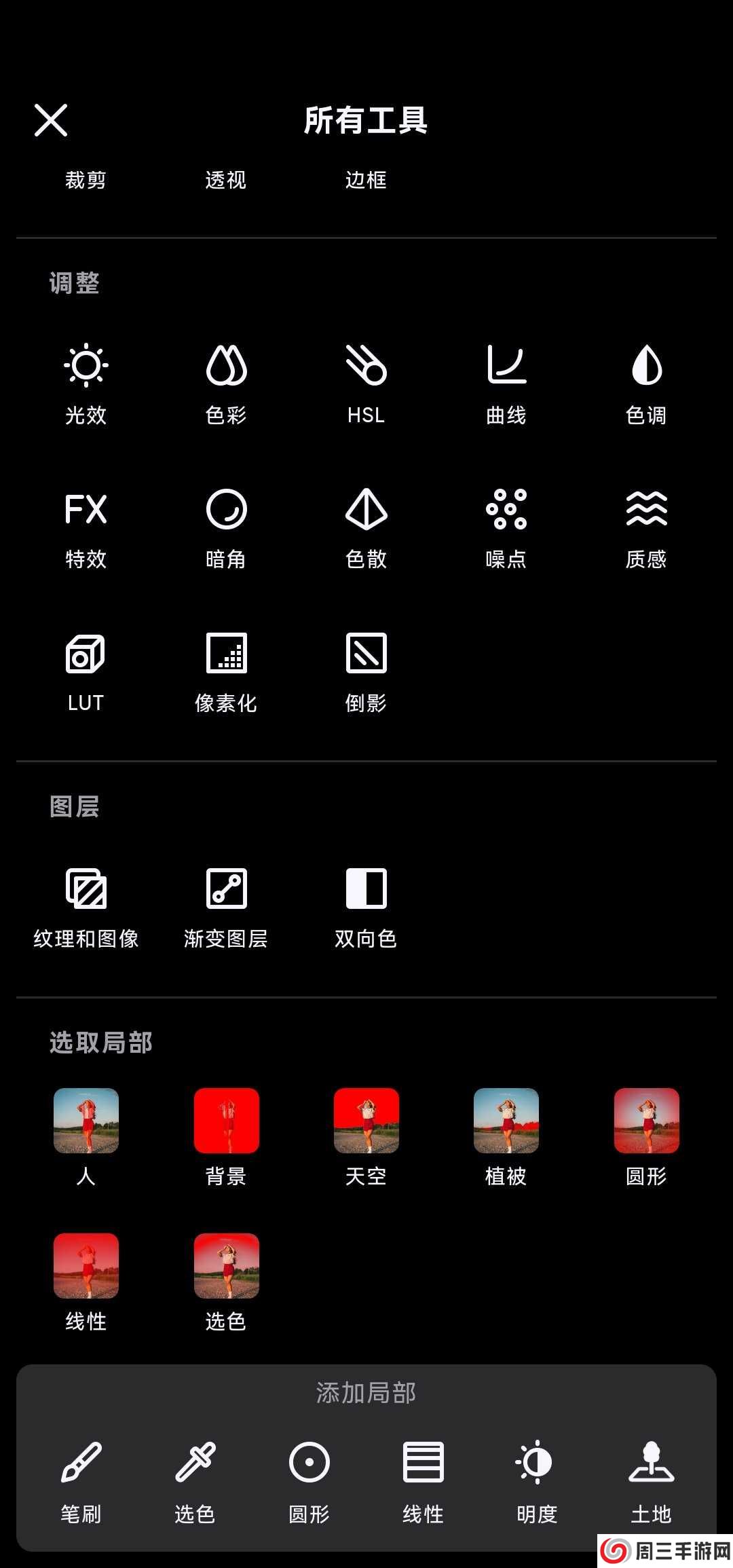Open the HSL adjustment tool
Image resolution: width=733 pixels, height=1568 pixels.
point(366,384)
